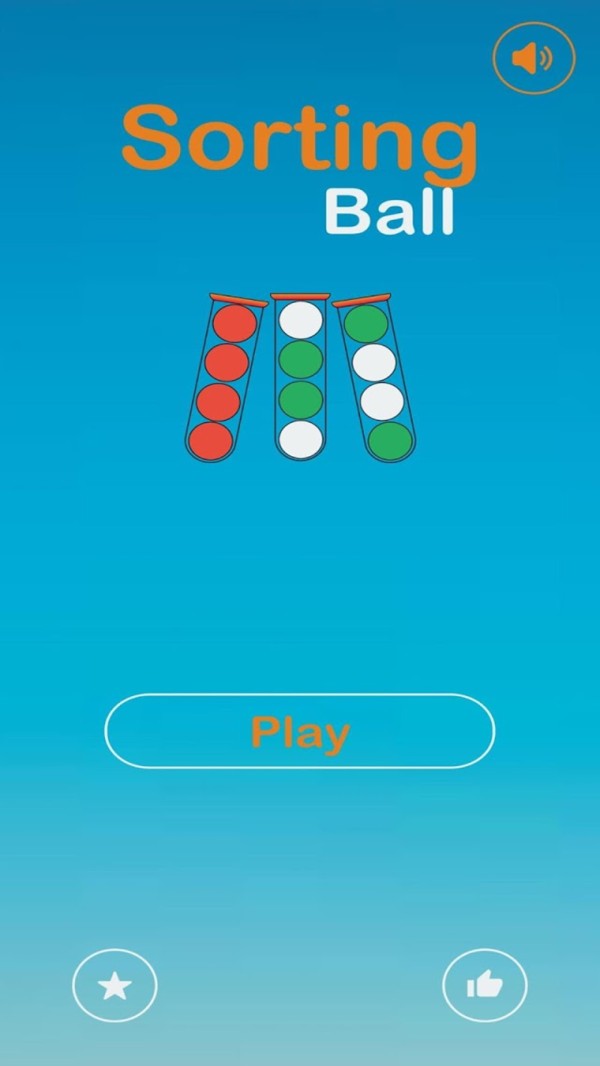600x1066 pixels.
Task: Start the game with Play
Action: point(300,731)
